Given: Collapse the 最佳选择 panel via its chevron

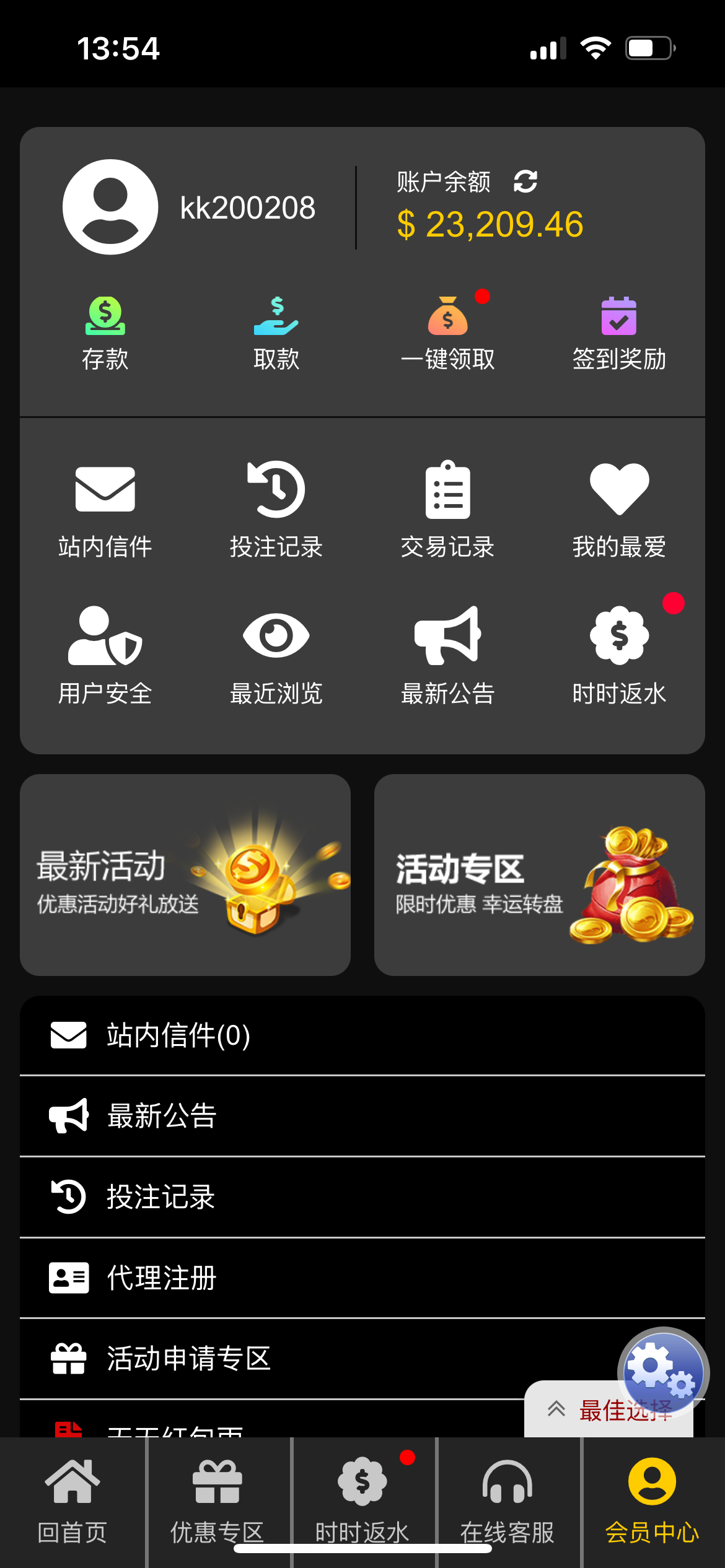Looking at the screenshot, I should (x=556, y=1407).
